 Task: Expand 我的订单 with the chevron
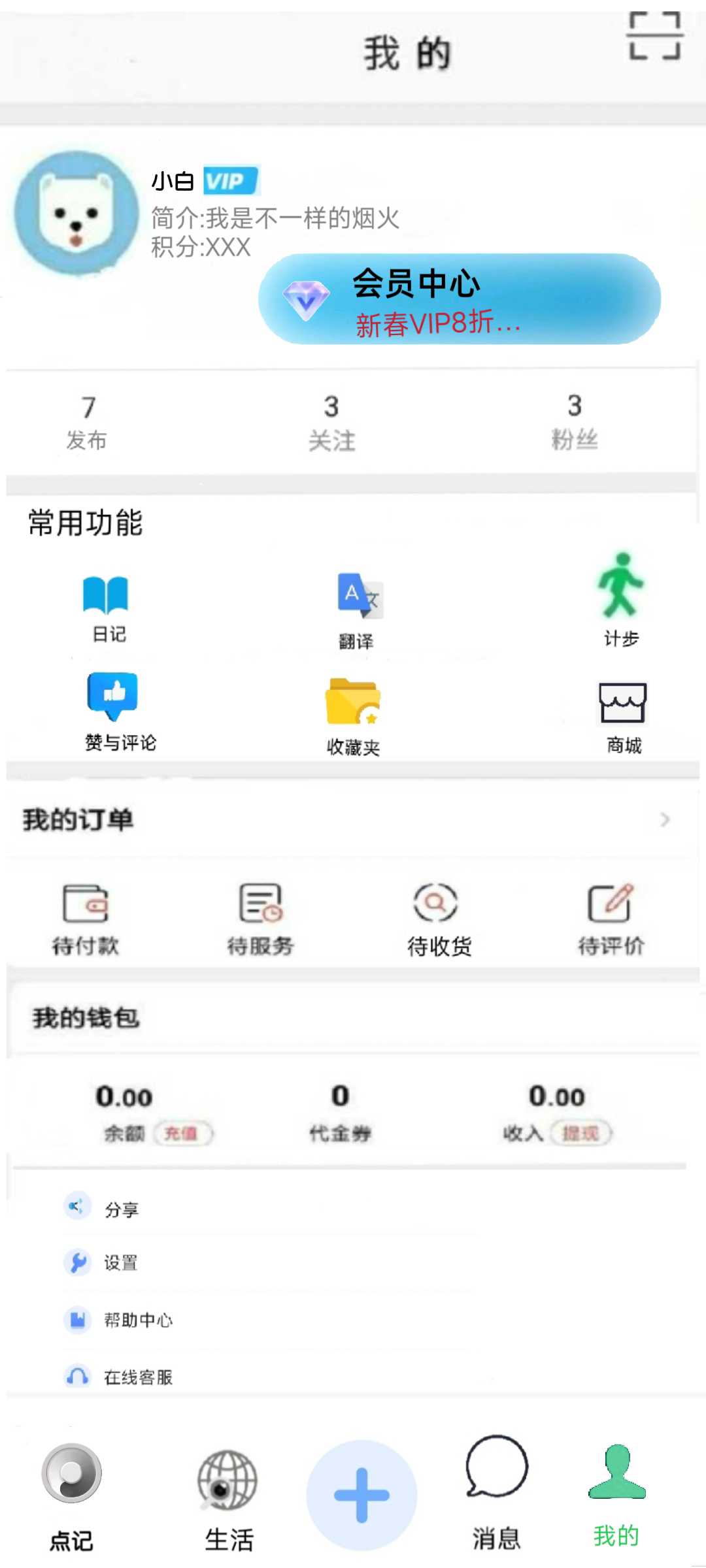pos(665,819)
